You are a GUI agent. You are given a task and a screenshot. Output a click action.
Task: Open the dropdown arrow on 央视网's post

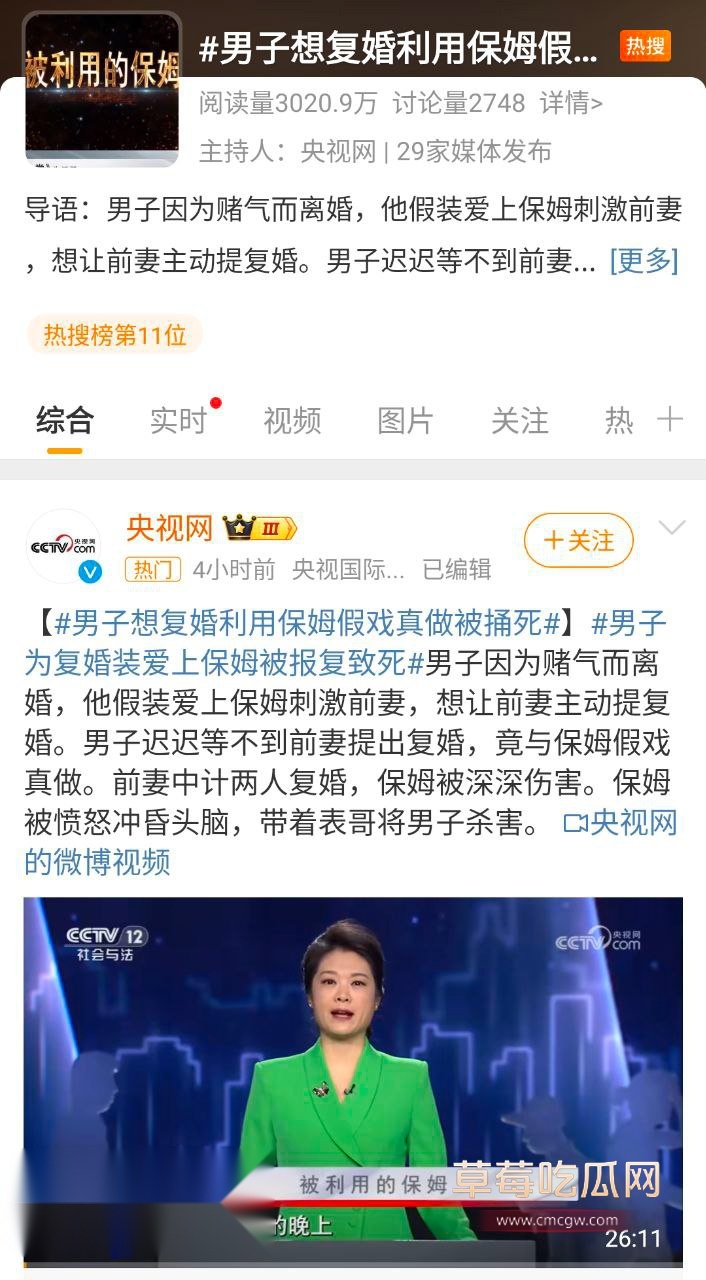[671, 528]
